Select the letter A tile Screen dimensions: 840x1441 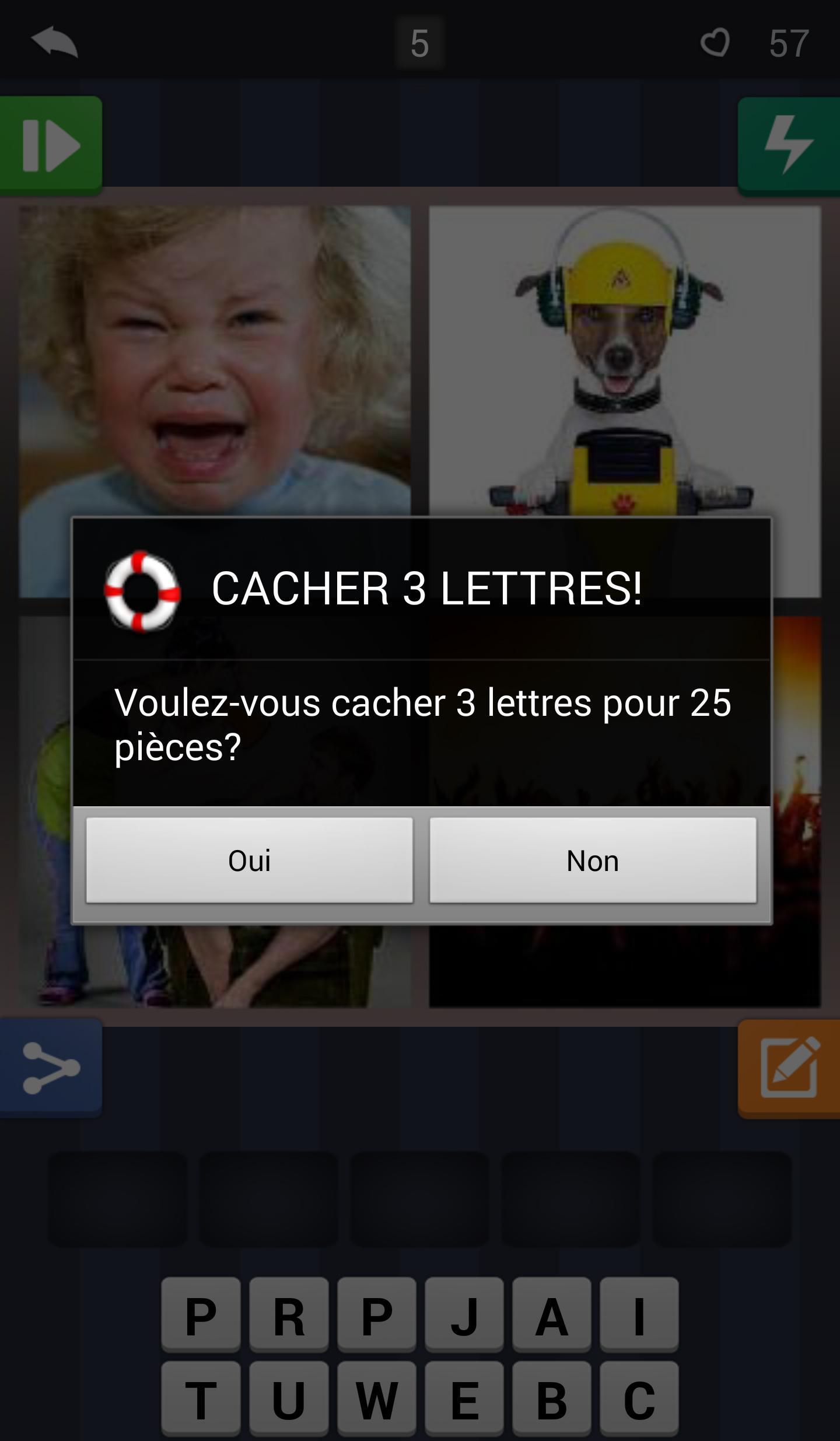tap(552, 1316)
